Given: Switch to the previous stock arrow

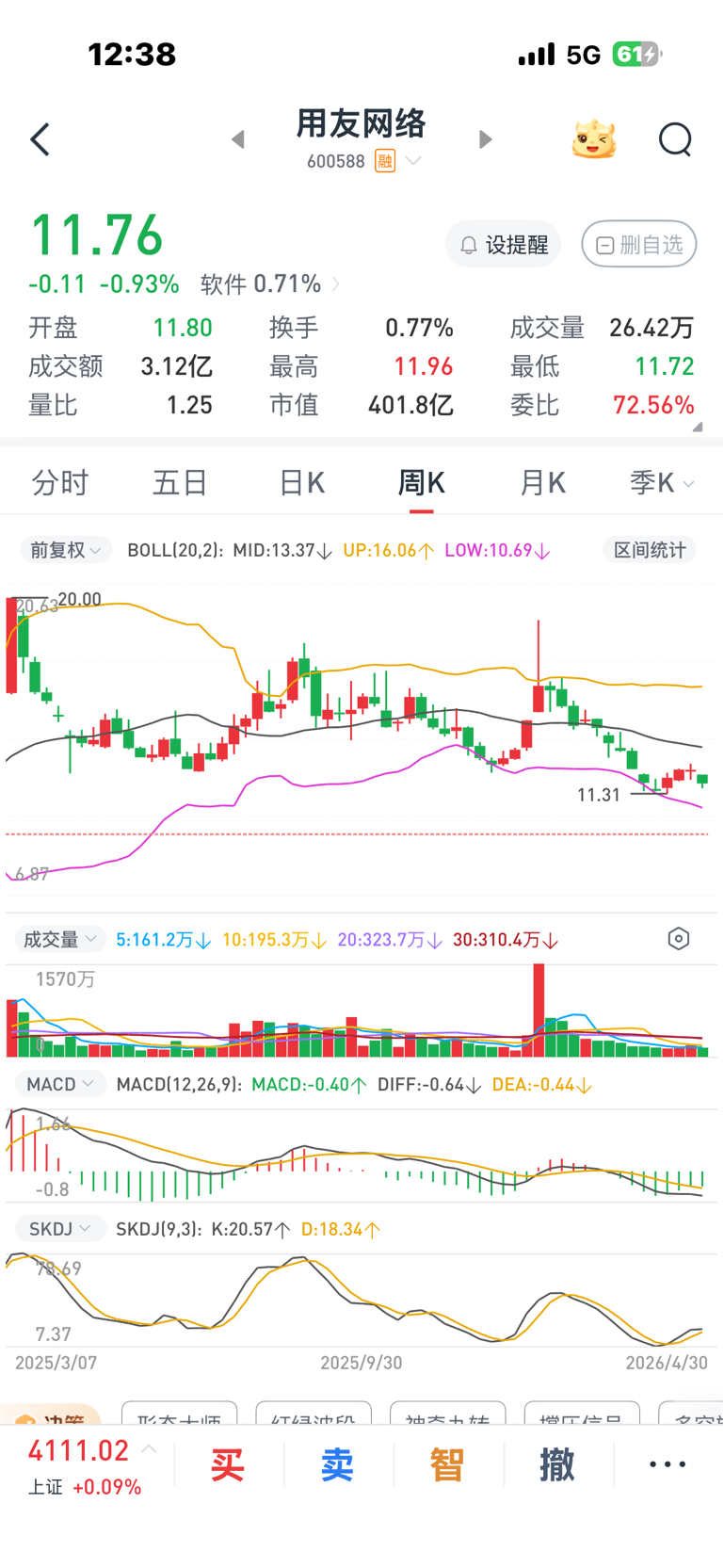Looking at the screenshot, I should click(238, 139).
